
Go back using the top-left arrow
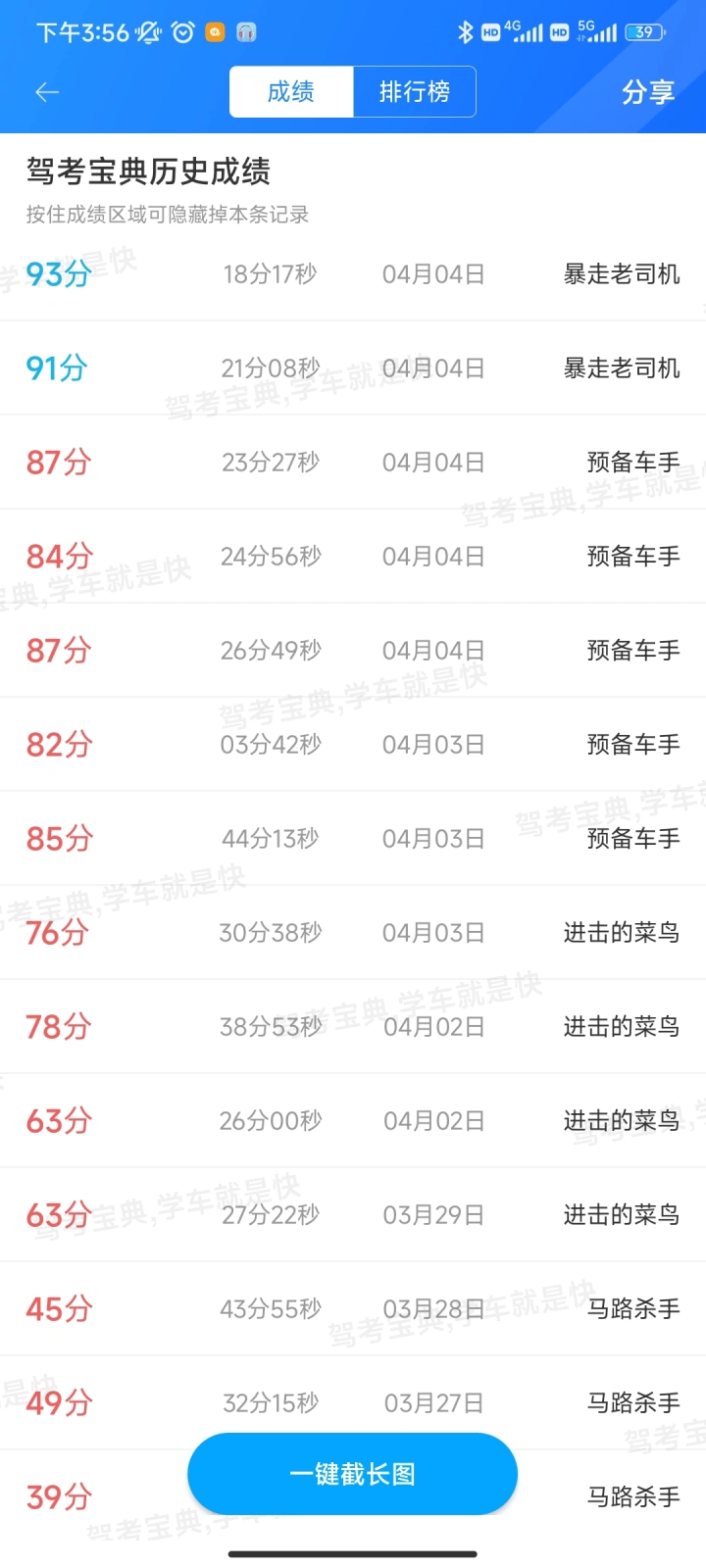47,92
